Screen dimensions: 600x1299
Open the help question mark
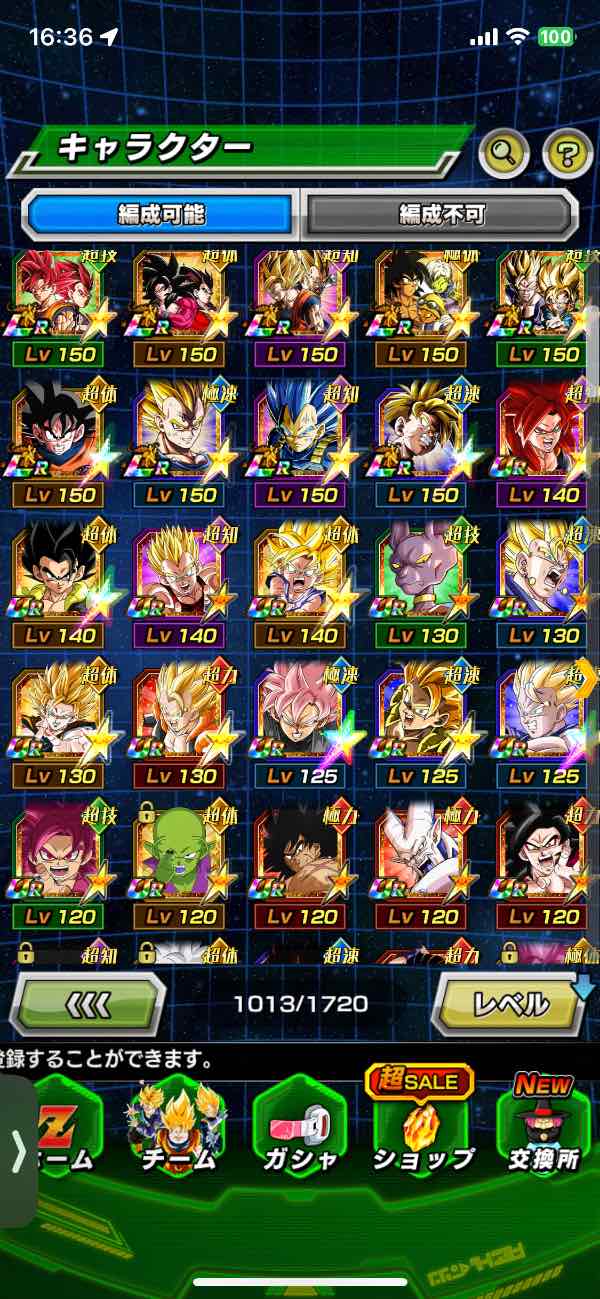567,153
